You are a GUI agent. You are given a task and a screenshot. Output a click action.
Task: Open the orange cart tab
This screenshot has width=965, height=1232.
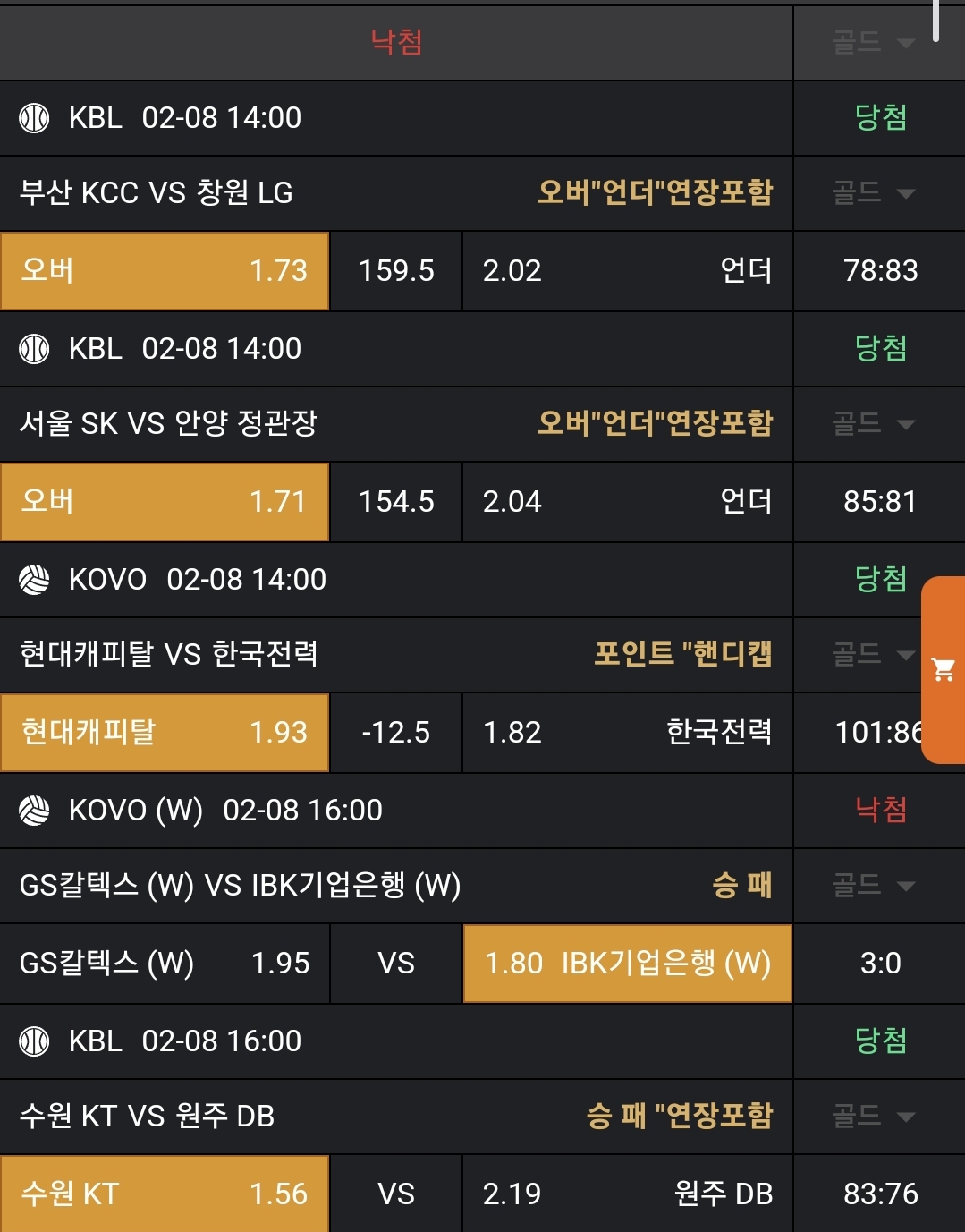pos(944,669)
